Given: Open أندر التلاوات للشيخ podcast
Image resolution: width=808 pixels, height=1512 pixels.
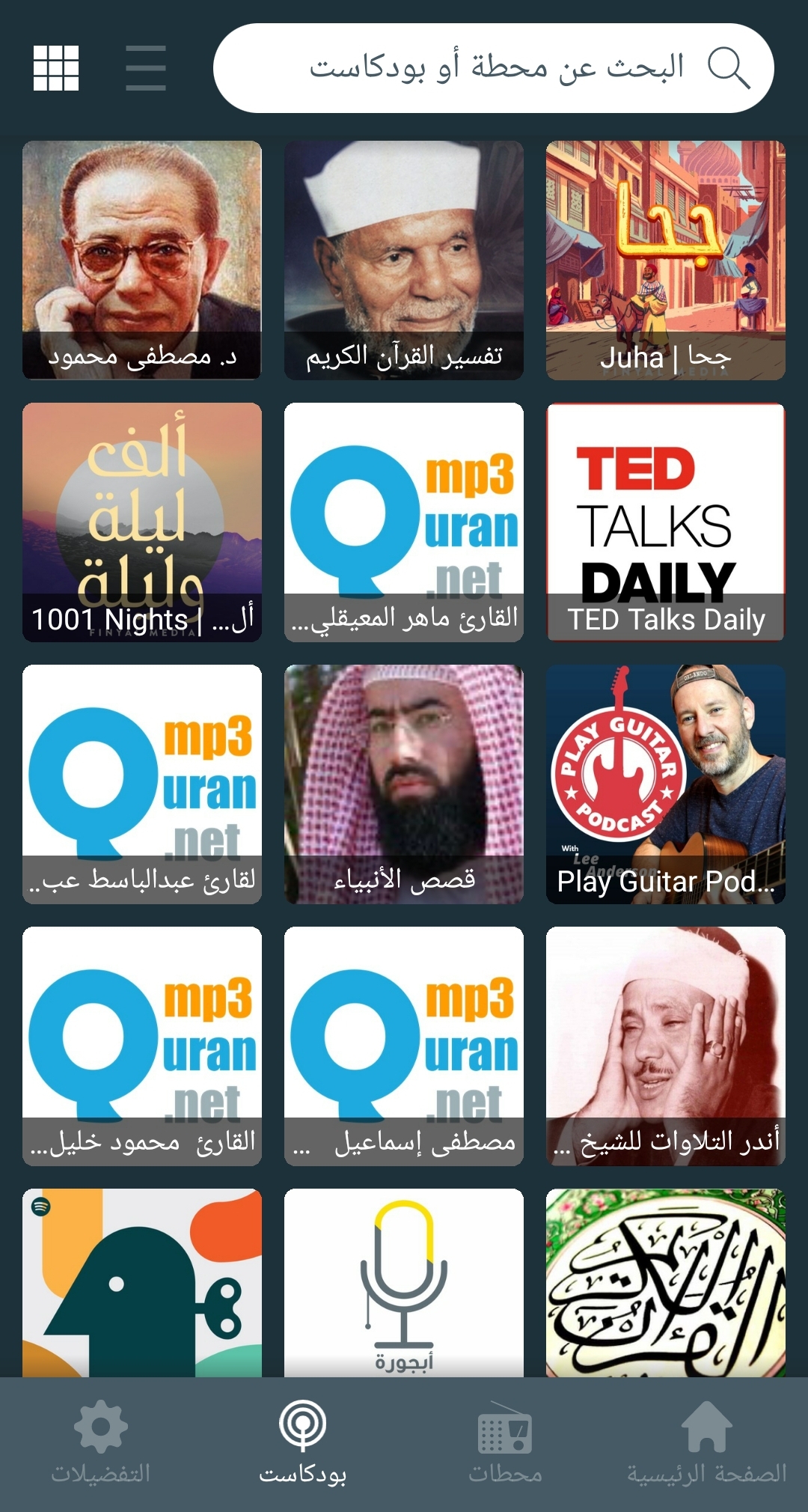Looking at the screenshot, I should click(666, 1046).
